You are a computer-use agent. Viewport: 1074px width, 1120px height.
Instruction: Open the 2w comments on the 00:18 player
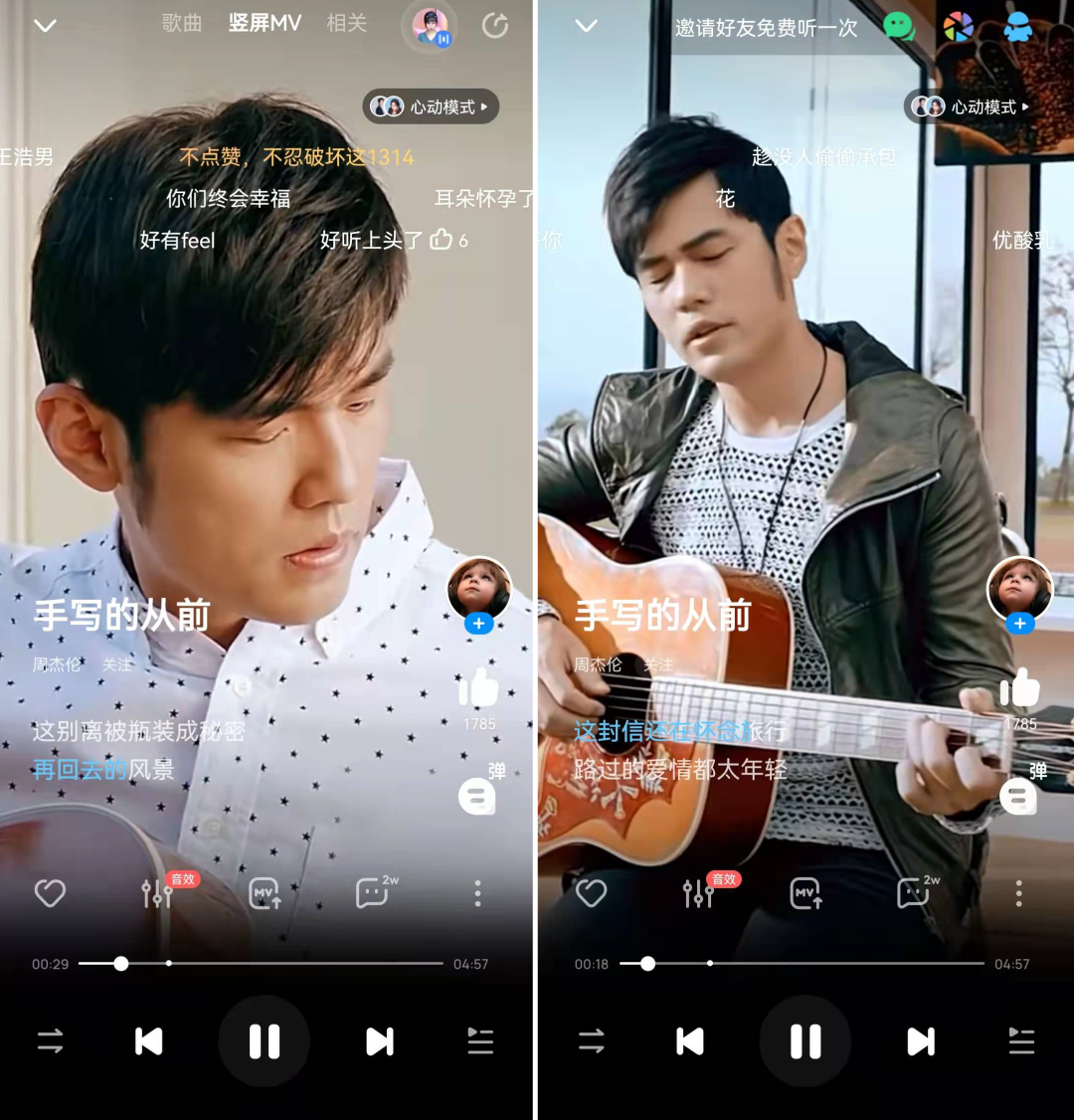click(x=913, y=893)
